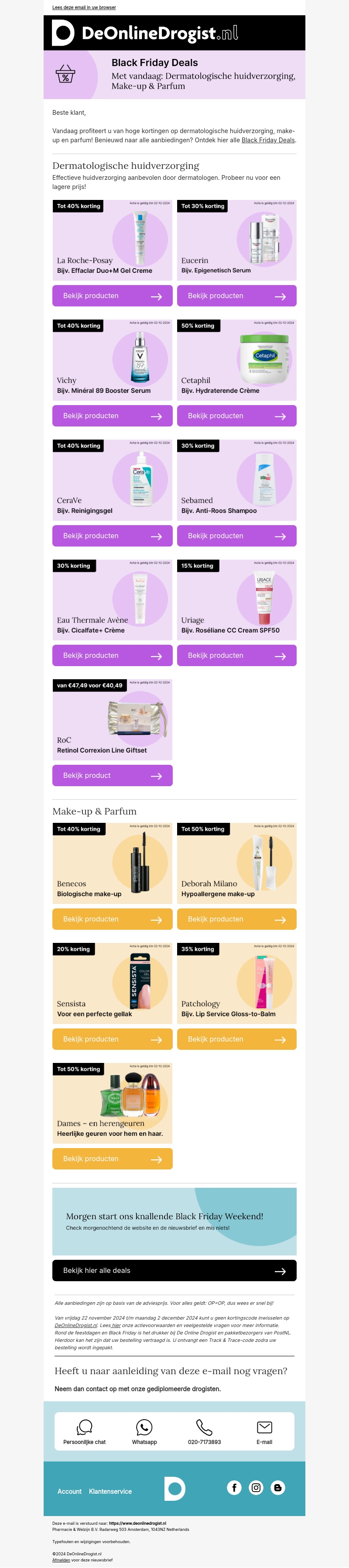Open the Klantenservice footer link
The width and height of the screenshot is (349, 1568).
point(110,1491)
